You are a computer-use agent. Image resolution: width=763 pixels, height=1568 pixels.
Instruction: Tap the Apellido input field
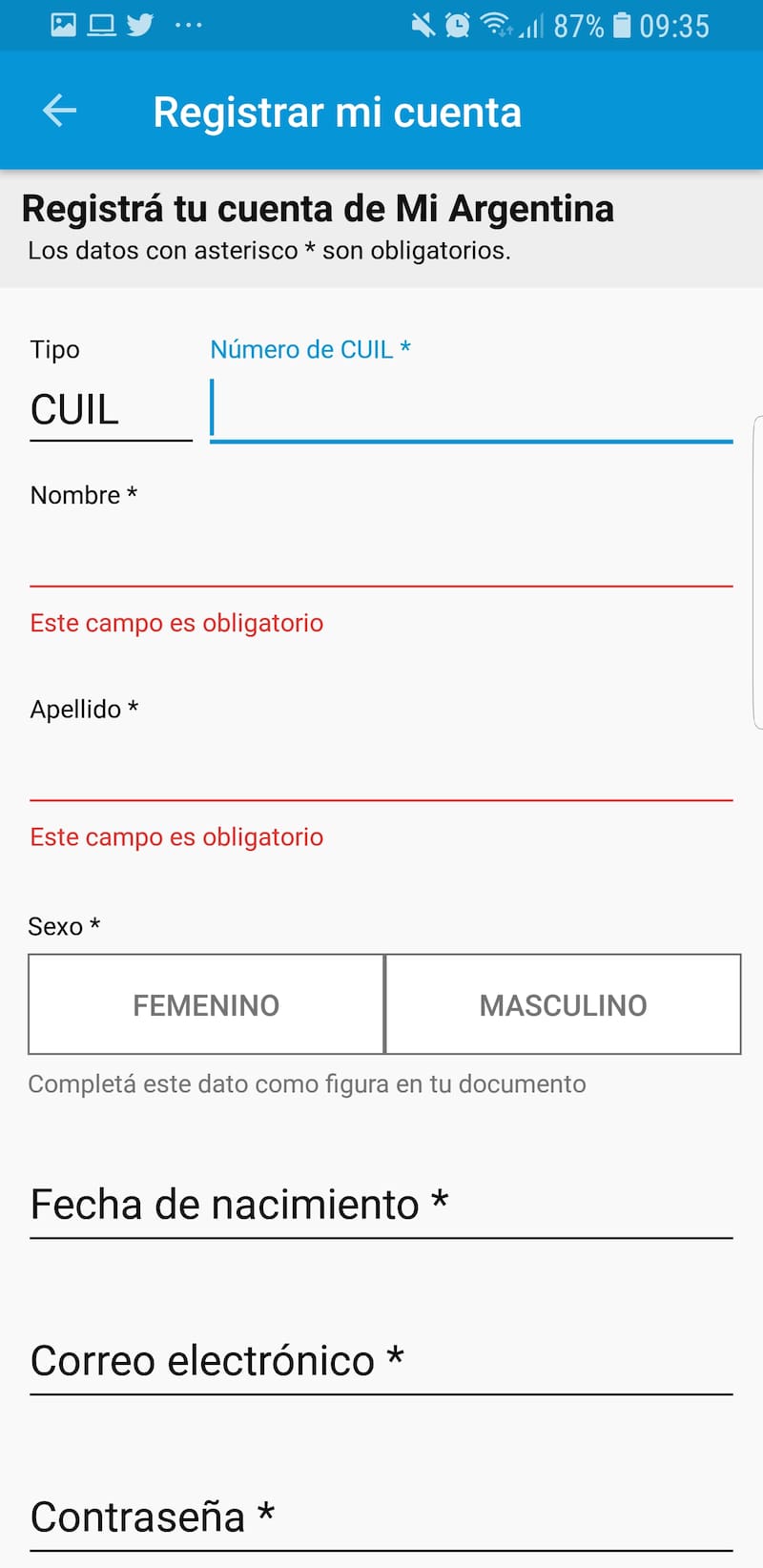coord(381,768)
